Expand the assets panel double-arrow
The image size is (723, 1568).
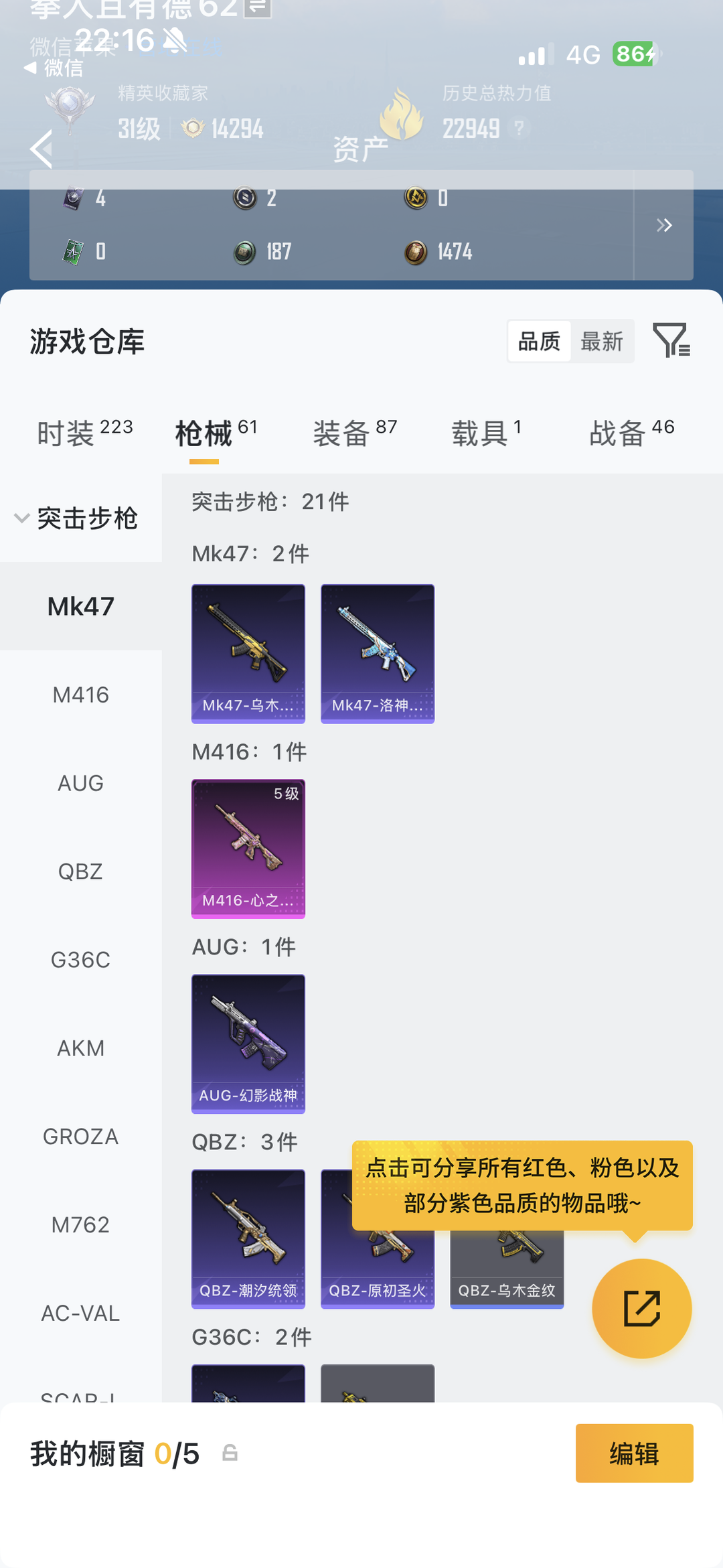coord(663,225)
